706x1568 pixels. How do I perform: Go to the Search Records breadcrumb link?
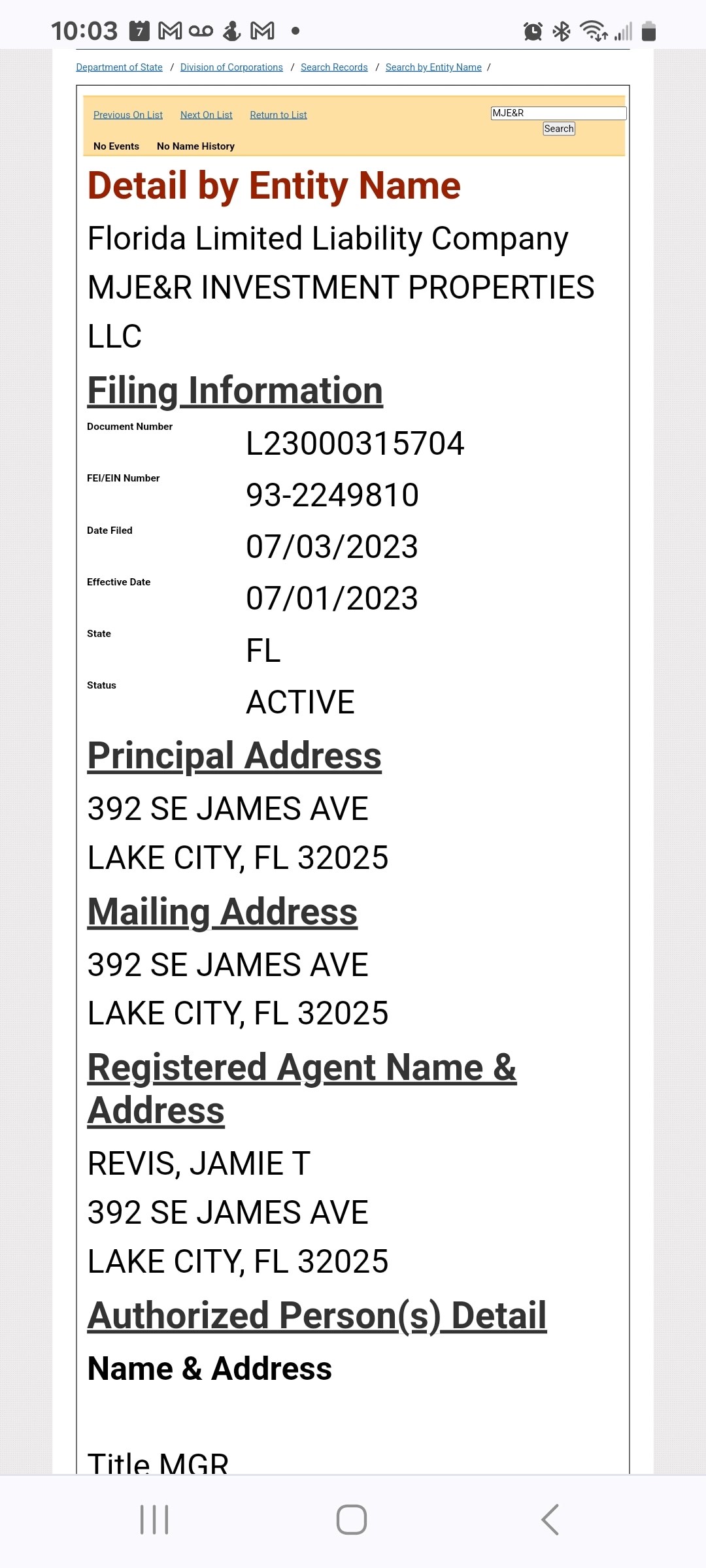[x=334, y=67]
